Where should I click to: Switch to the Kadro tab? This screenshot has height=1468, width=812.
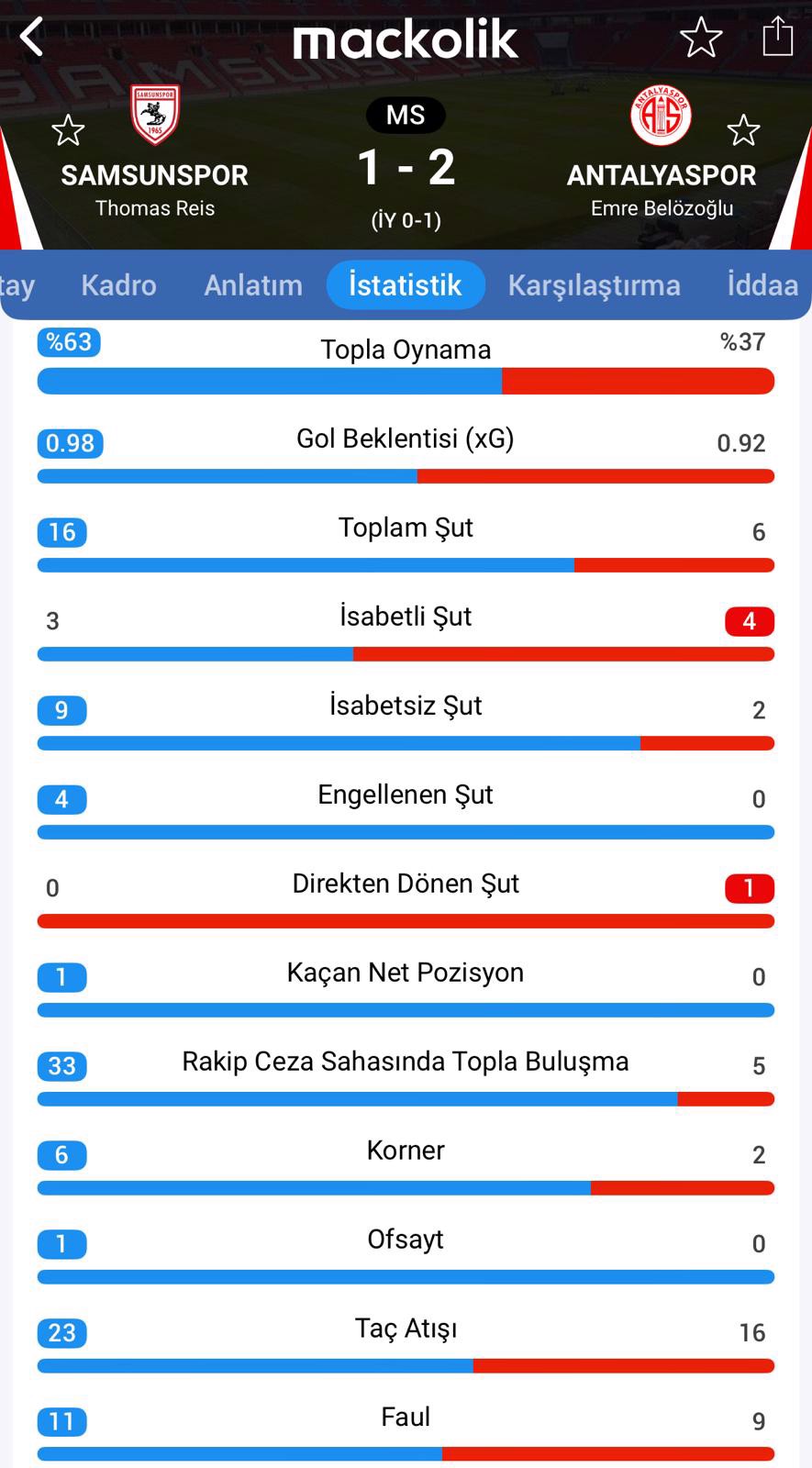pyautogui.click(x=118, y=285)
